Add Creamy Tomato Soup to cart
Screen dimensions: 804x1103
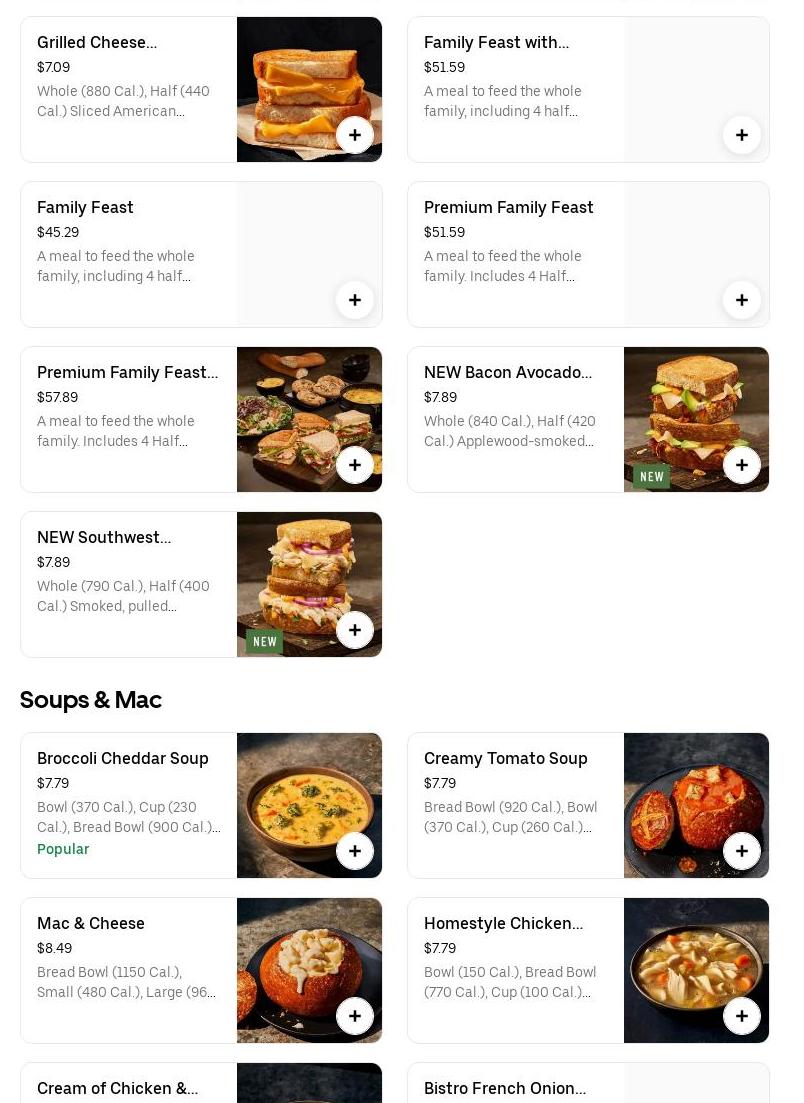click(741, 851)
